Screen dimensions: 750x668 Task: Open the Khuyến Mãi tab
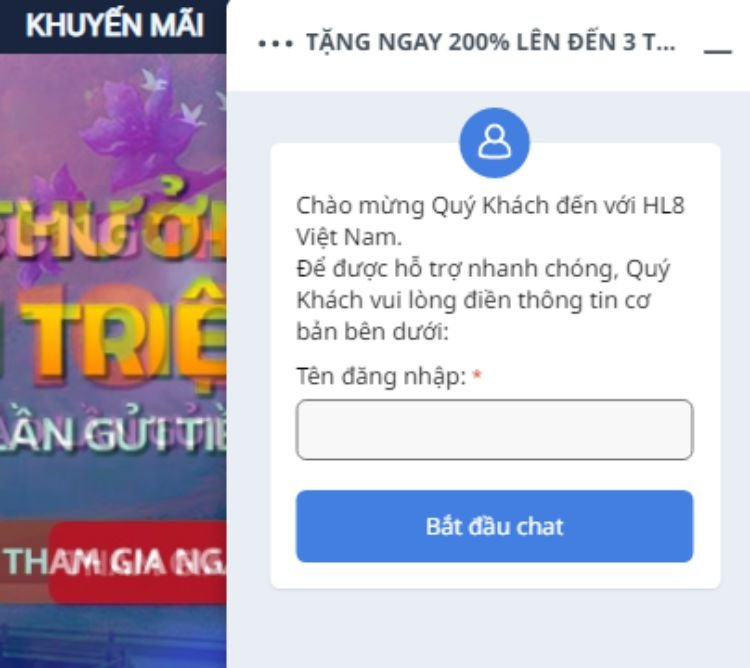113,25
